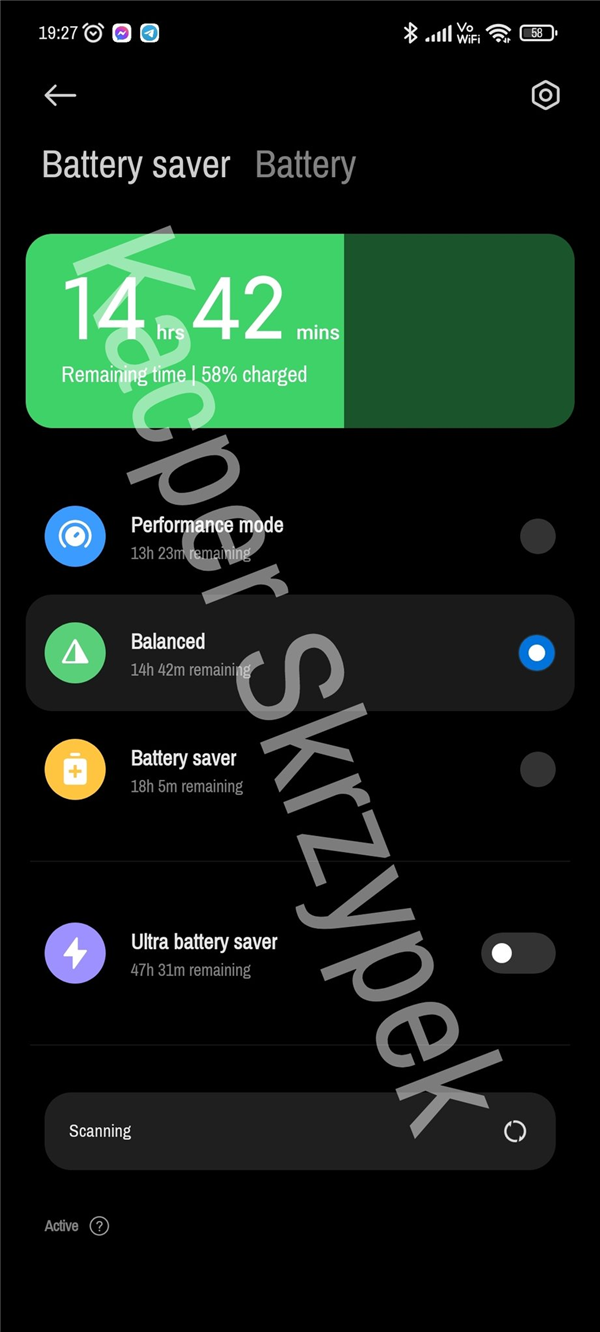
Task: Select Performance mode option
Action: click(300, 537)
